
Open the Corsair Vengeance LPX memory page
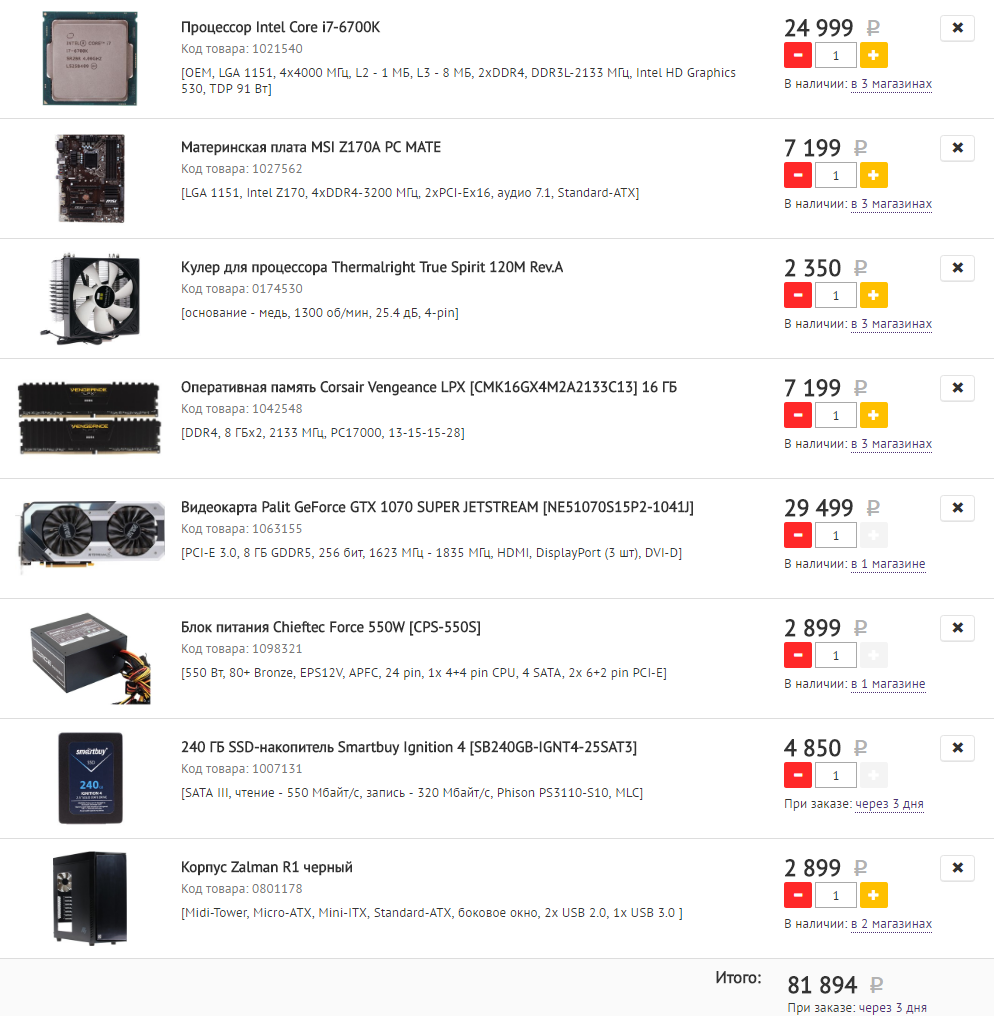point(428,387)
